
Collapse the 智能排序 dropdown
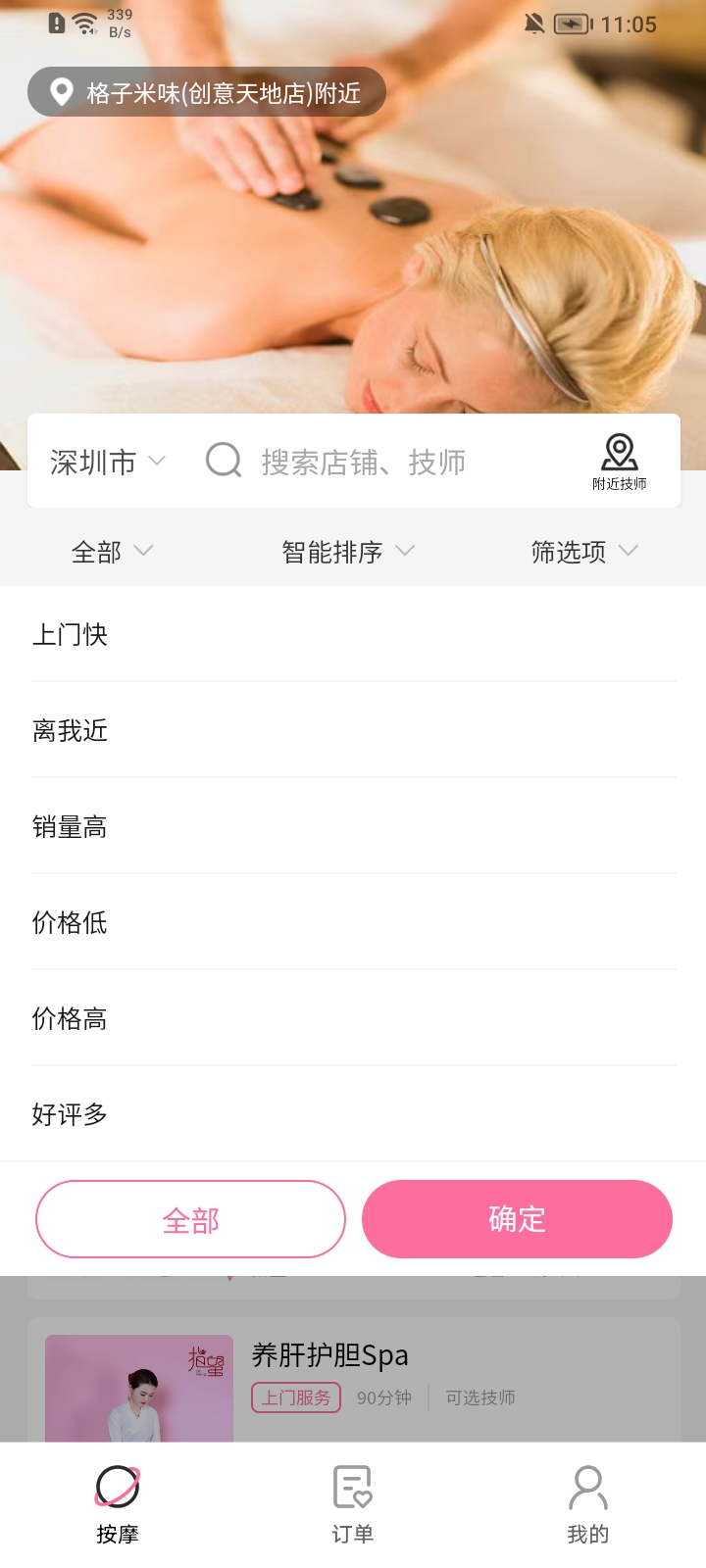tap(348, 552)
